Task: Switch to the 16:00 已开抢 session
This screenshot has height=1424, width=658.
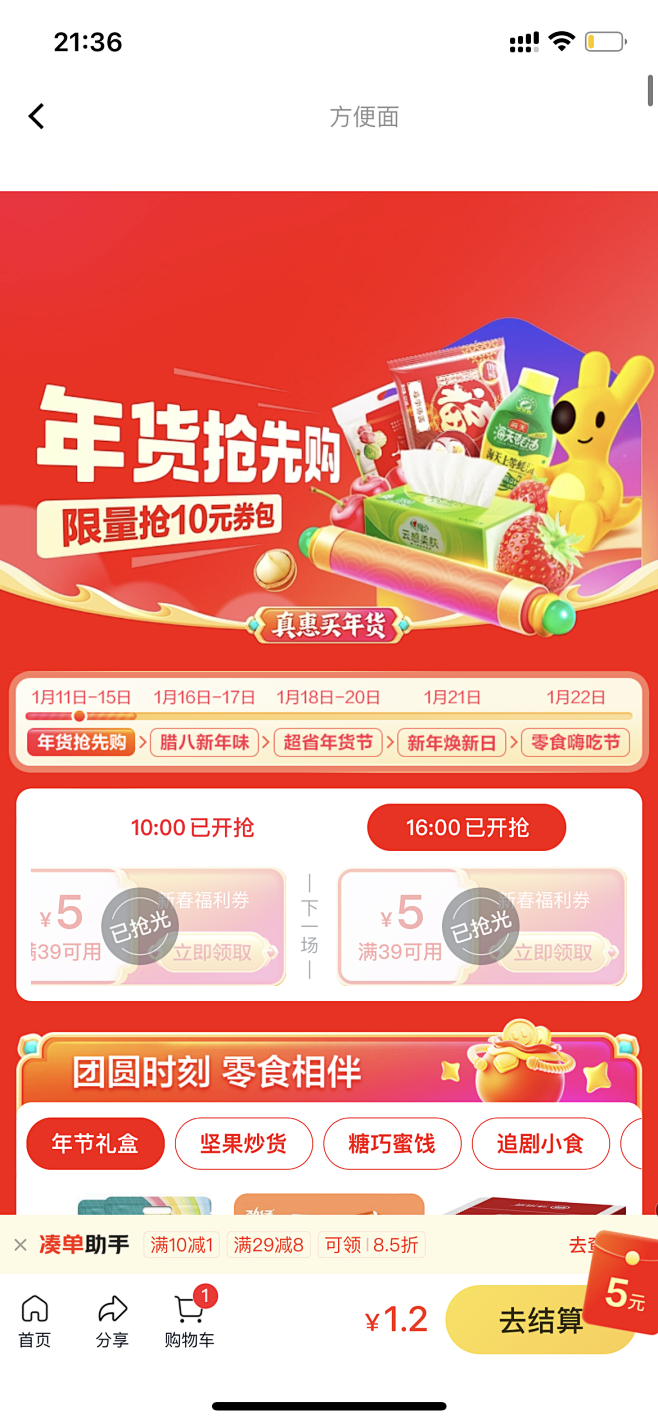Action: pos(467,828)
